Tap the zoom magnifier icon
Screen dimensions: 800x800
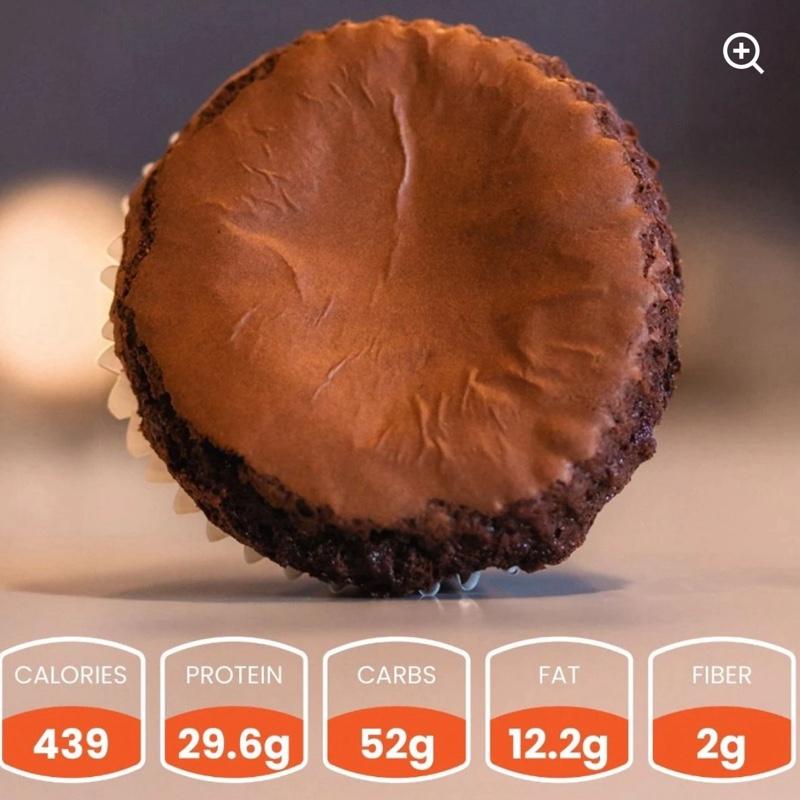742,53
